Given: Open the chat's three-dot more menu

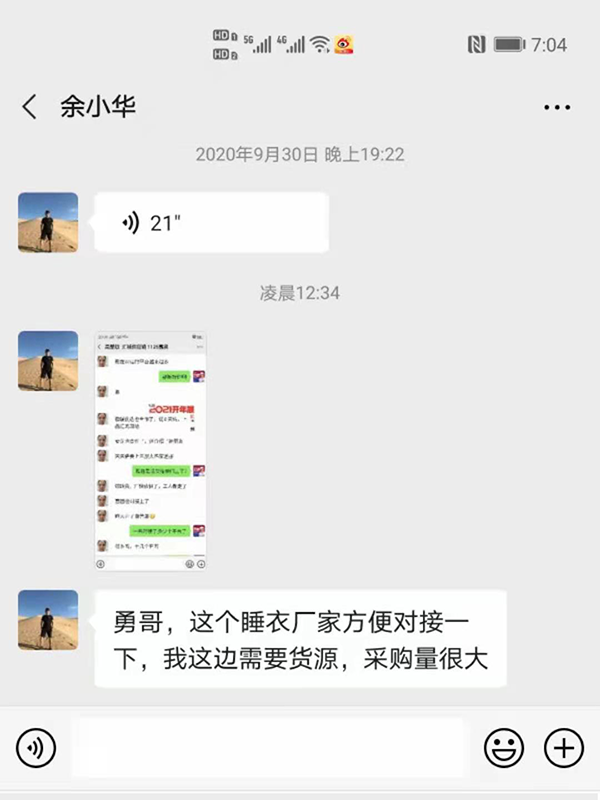Looking at the screenshot, I should tap(556, 106).
